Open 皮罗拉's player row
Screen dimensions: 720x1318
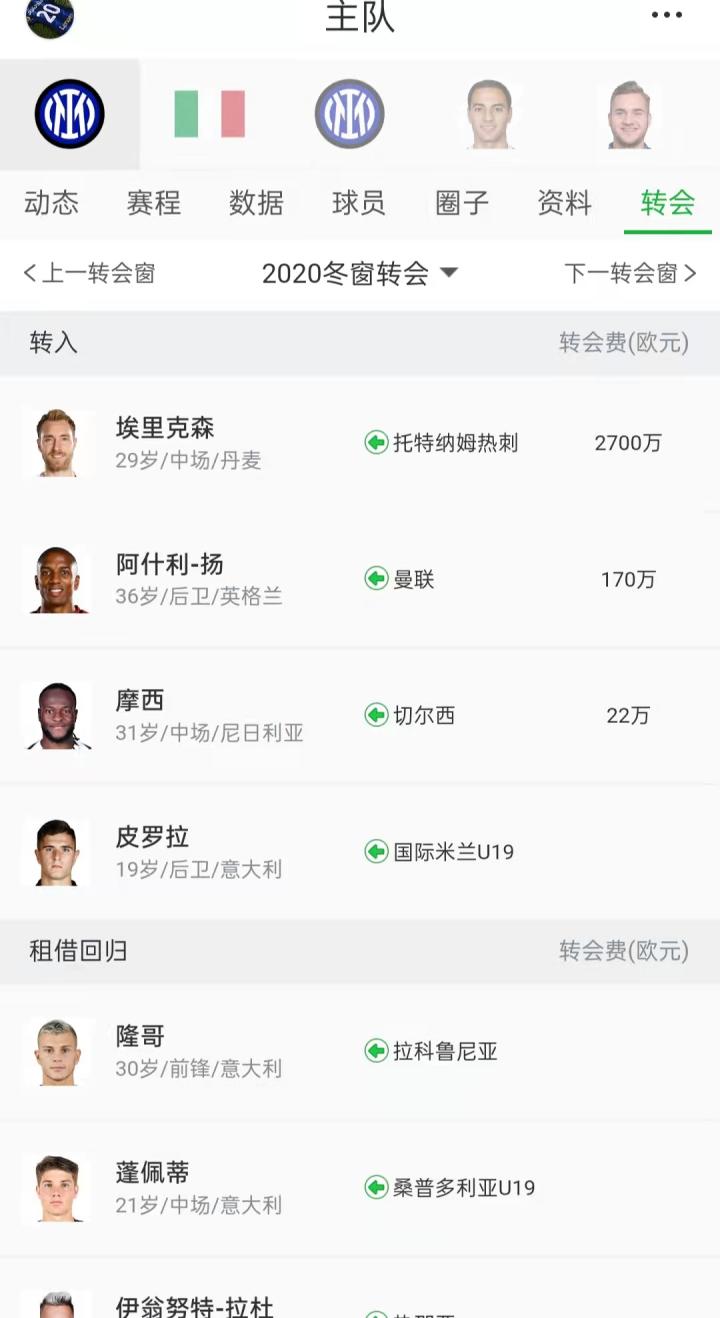pos(360,852)
